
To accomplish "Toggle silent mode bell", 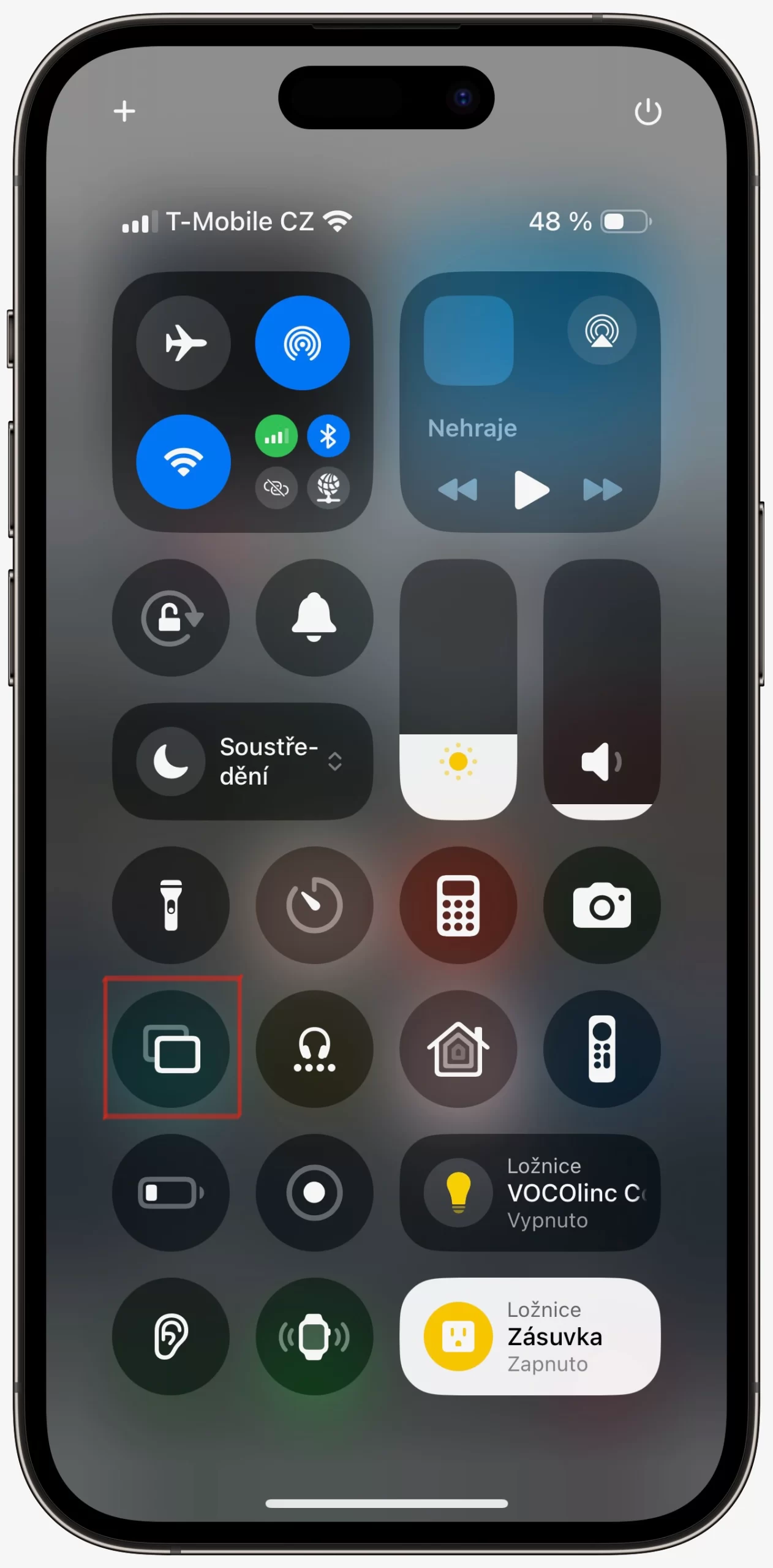I will pos(314,617).
